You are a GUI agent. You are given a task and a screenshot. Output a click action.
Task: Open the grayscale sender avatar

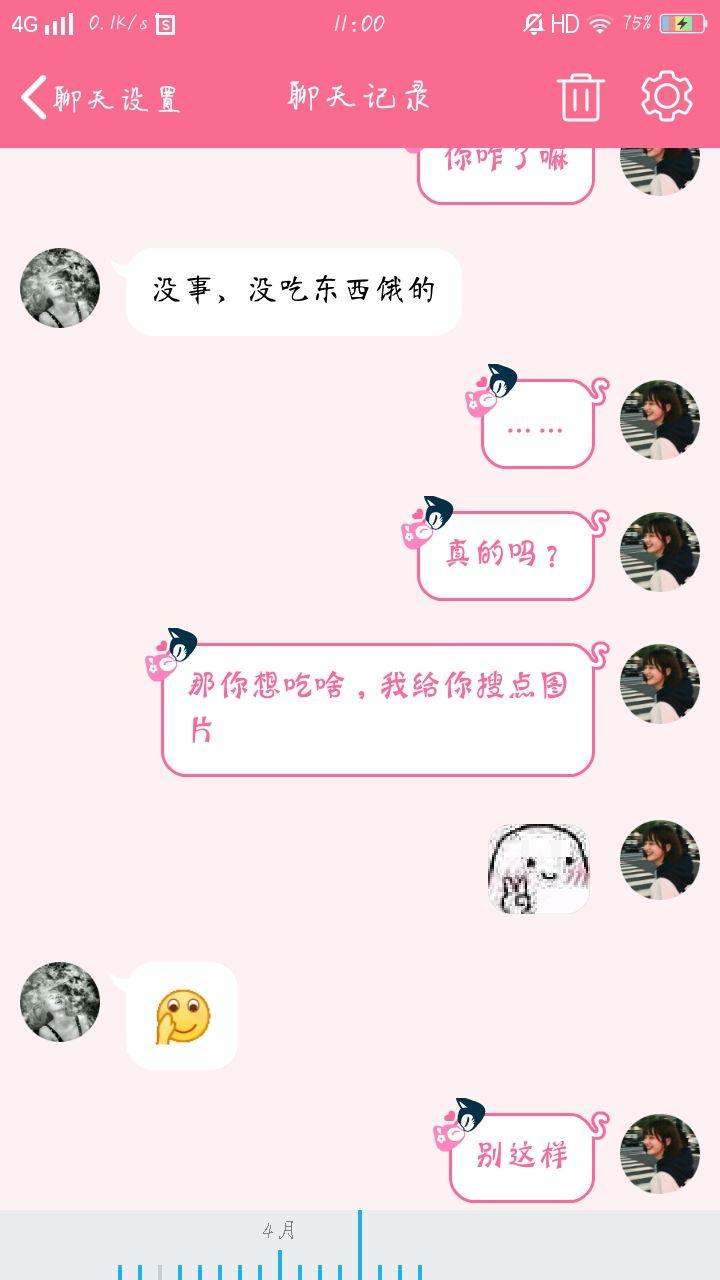(x=59, y=288)
